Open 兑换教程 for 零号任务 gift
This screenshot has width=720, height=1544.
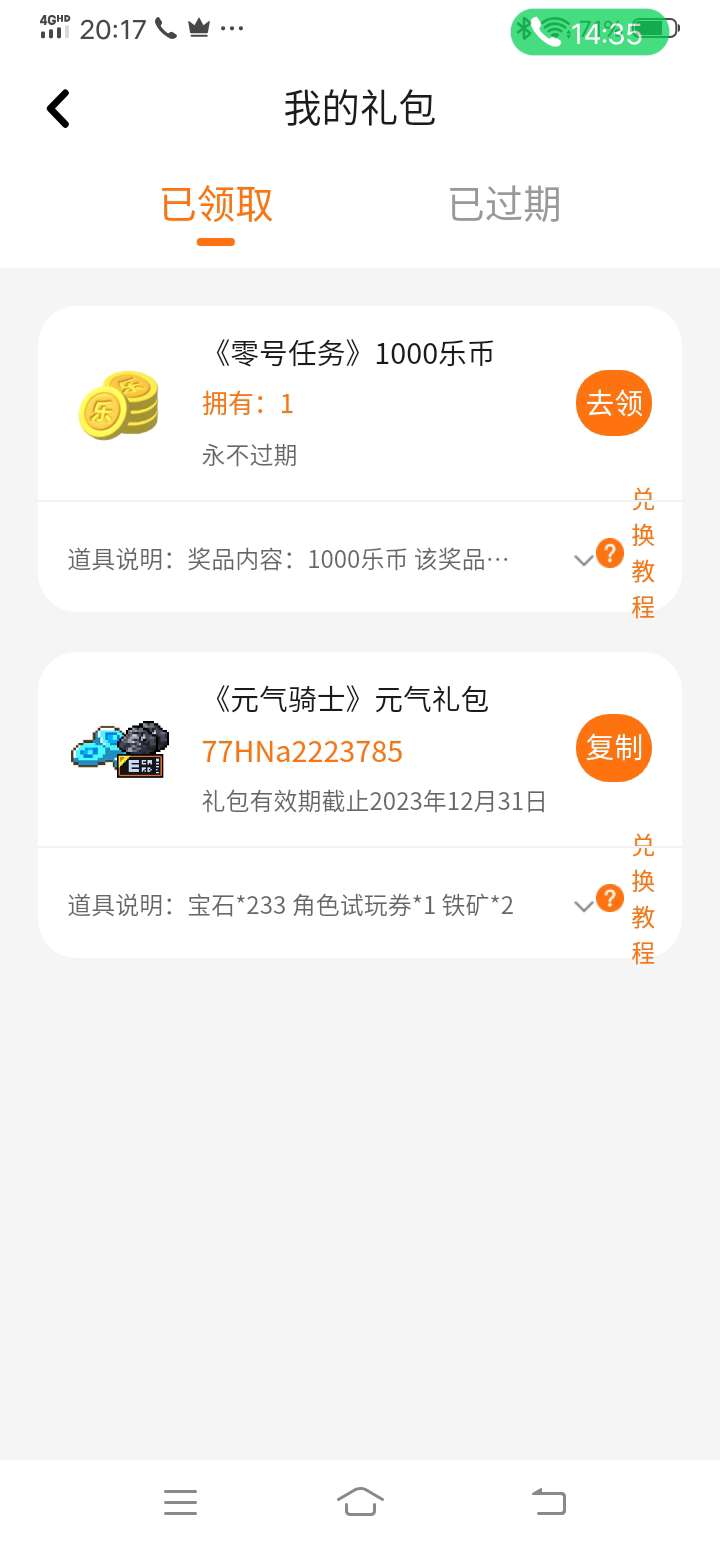[630, 553]
